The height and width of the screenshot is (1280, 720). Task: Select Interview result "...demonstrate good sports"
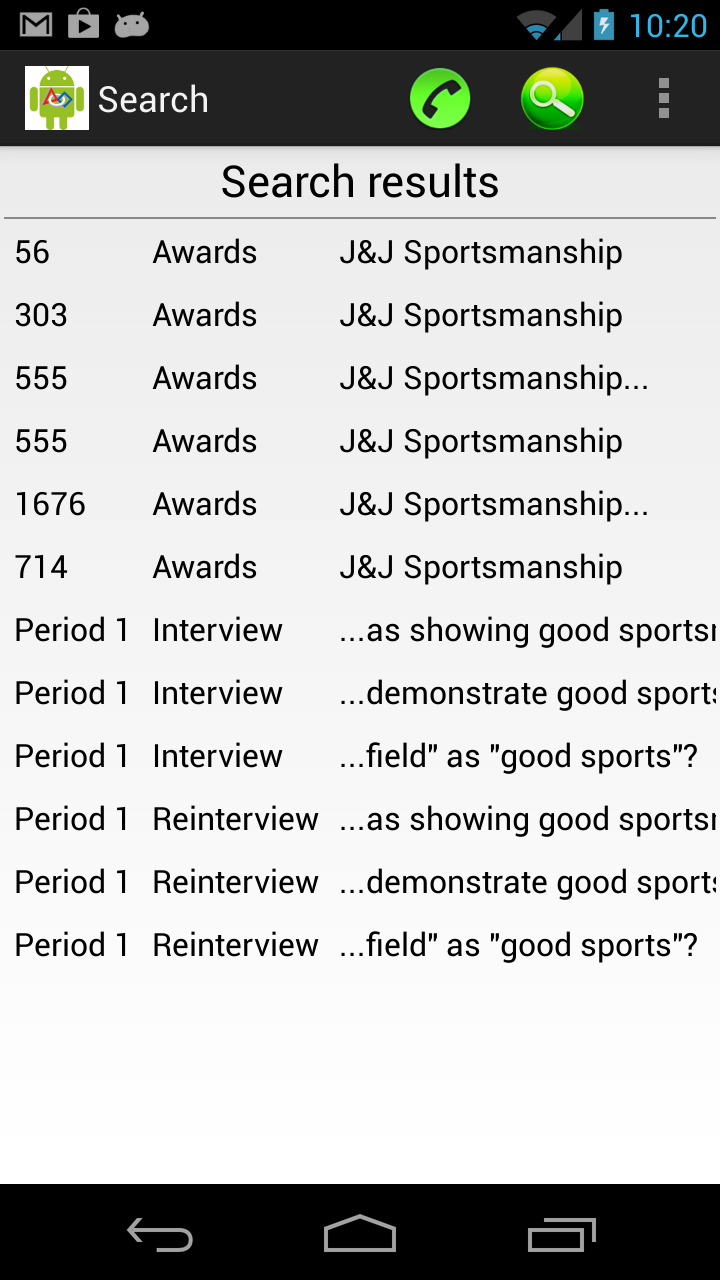coord(360,693)
